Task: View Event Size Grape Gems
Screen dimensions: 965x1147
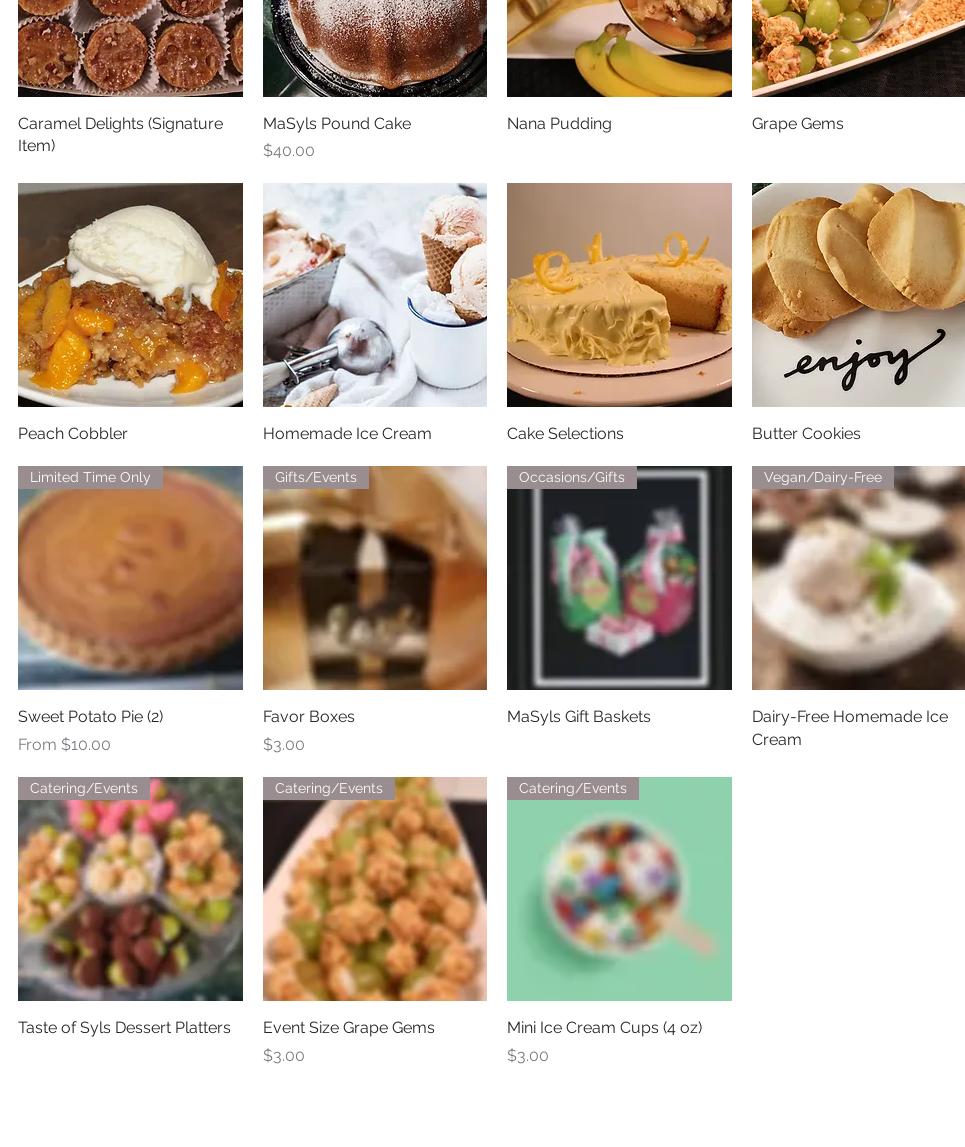Action: pyautogui.click(x=348, y=1027)
